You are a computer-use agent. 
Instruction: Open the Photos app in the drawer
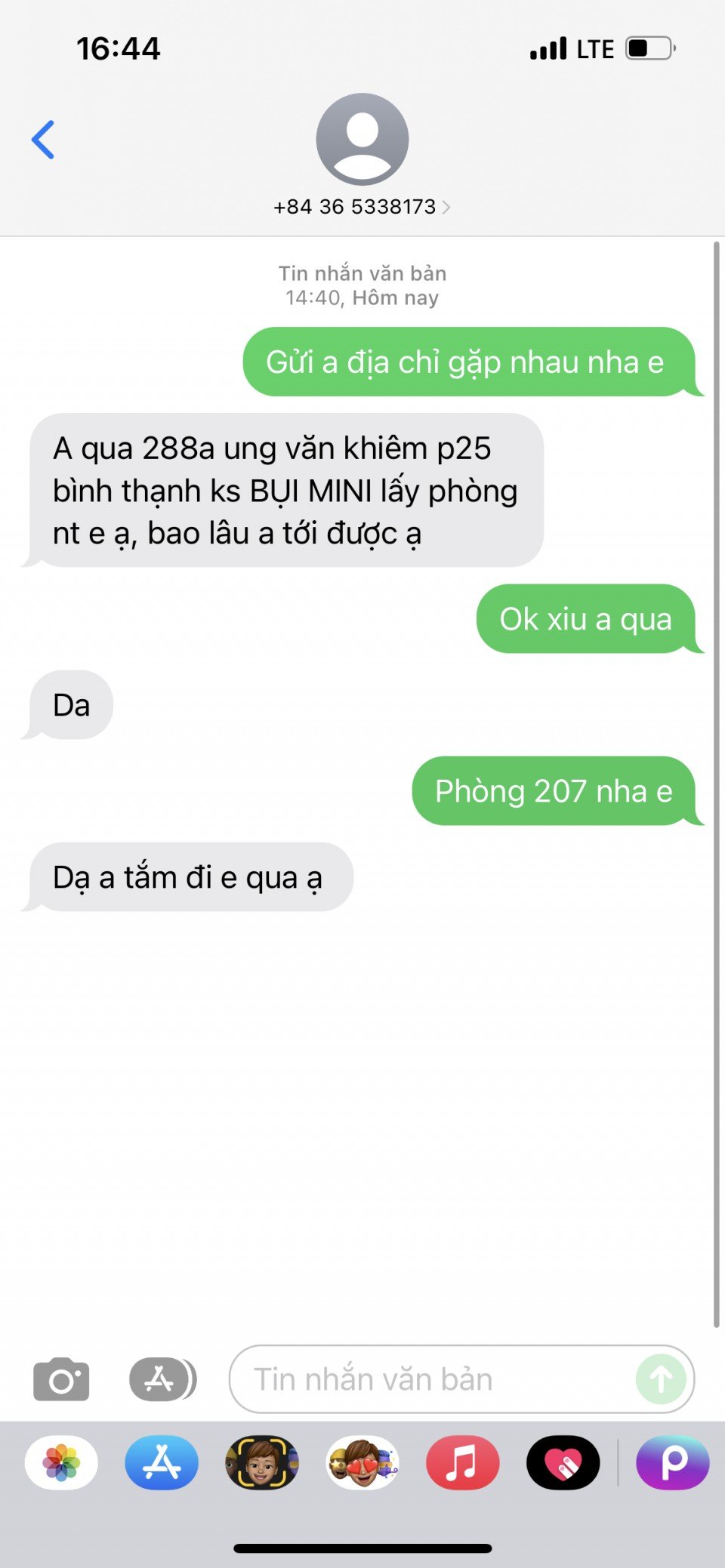(61, 1463)
